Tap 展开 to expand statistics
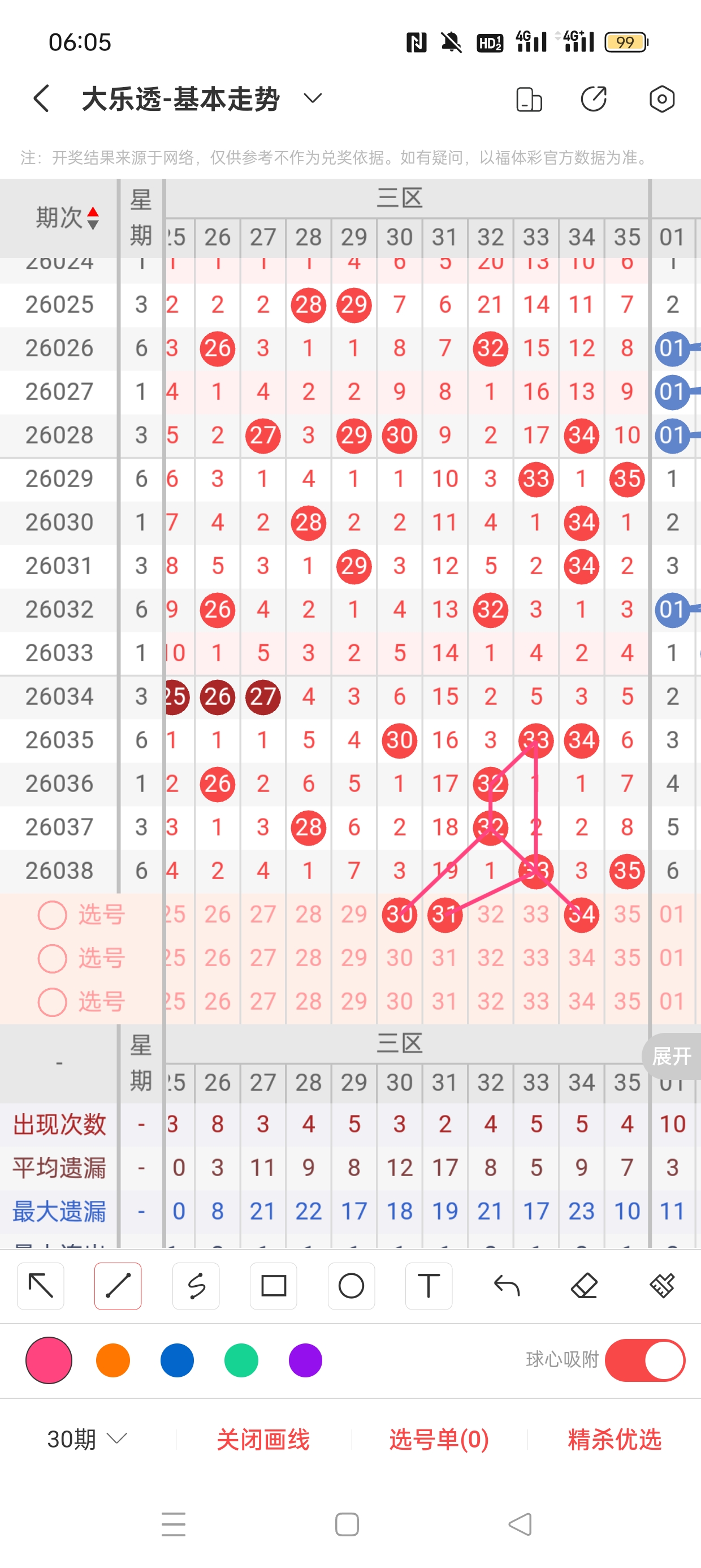 pyautogui.click(x=672, y=1056)
